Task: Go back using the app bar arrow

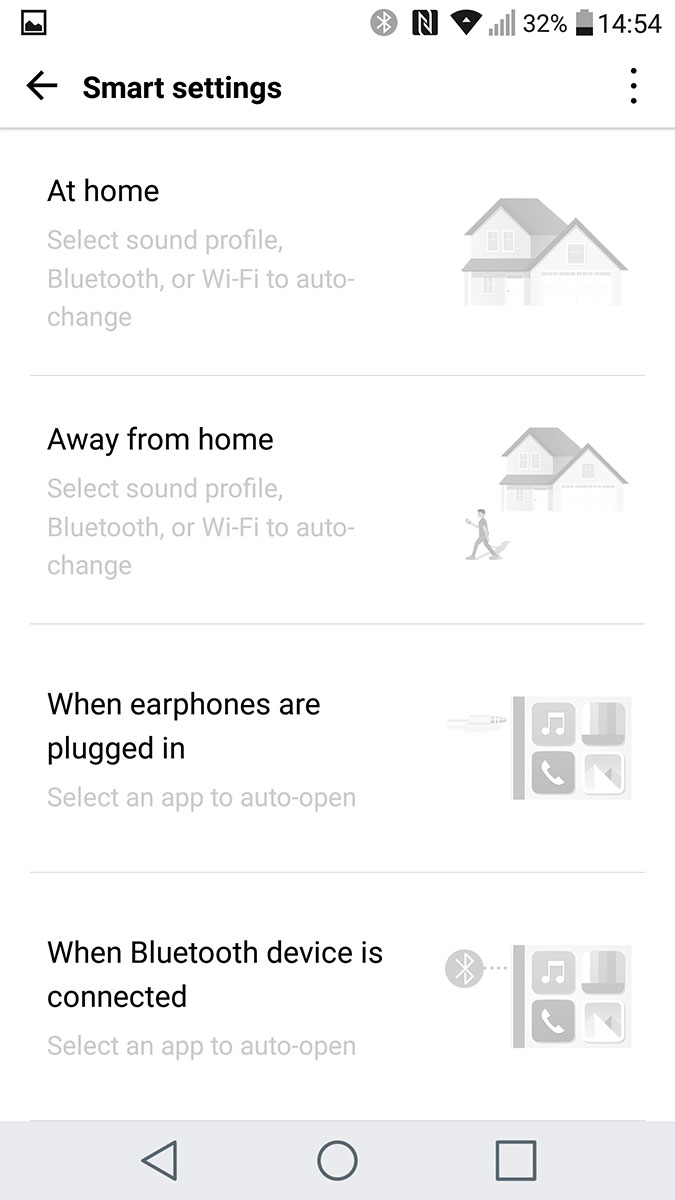Action: coord(42,87)
